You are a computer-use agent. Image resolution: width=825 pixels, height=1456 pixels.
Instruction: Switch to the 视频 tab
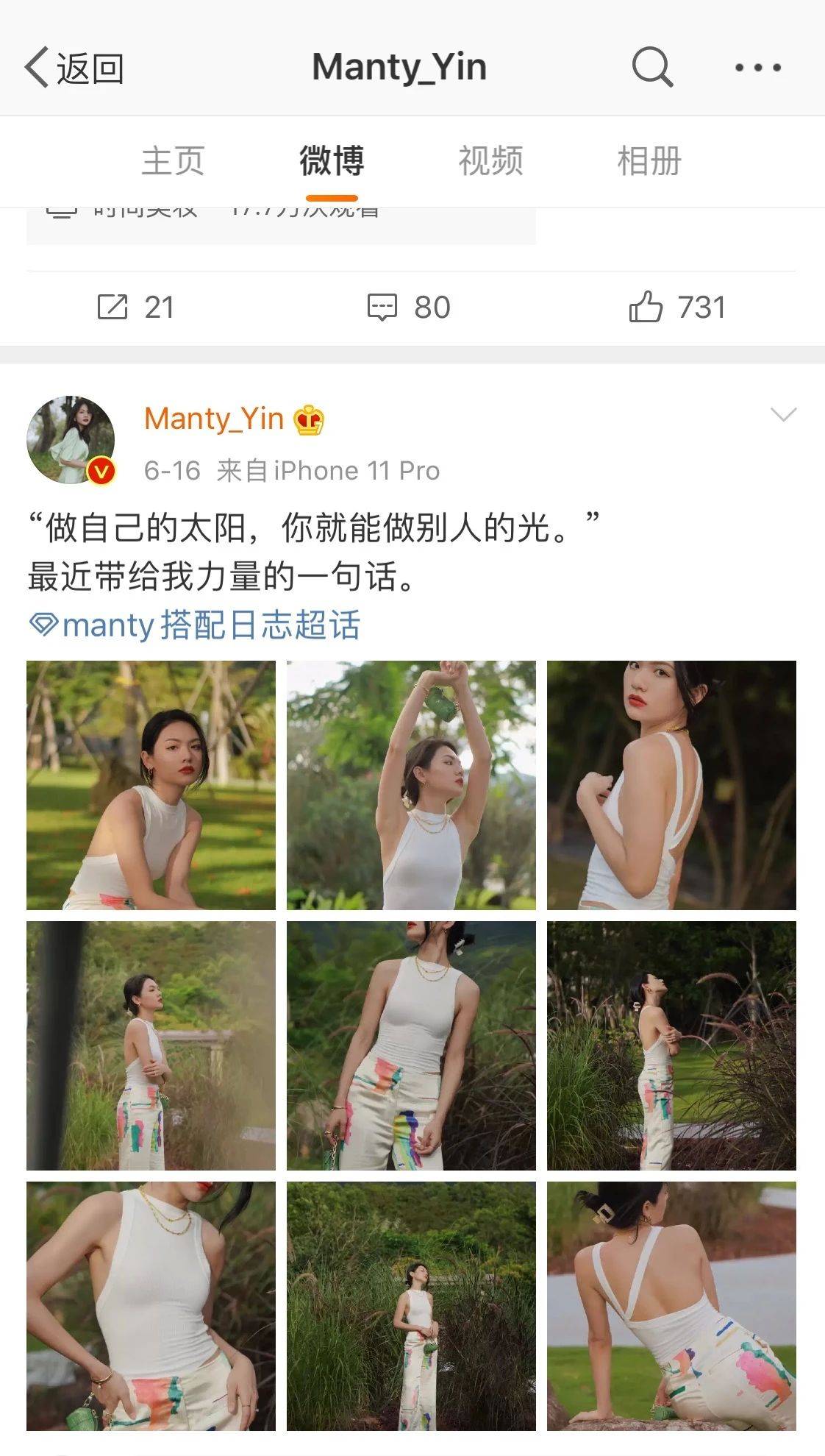[490, 161]
